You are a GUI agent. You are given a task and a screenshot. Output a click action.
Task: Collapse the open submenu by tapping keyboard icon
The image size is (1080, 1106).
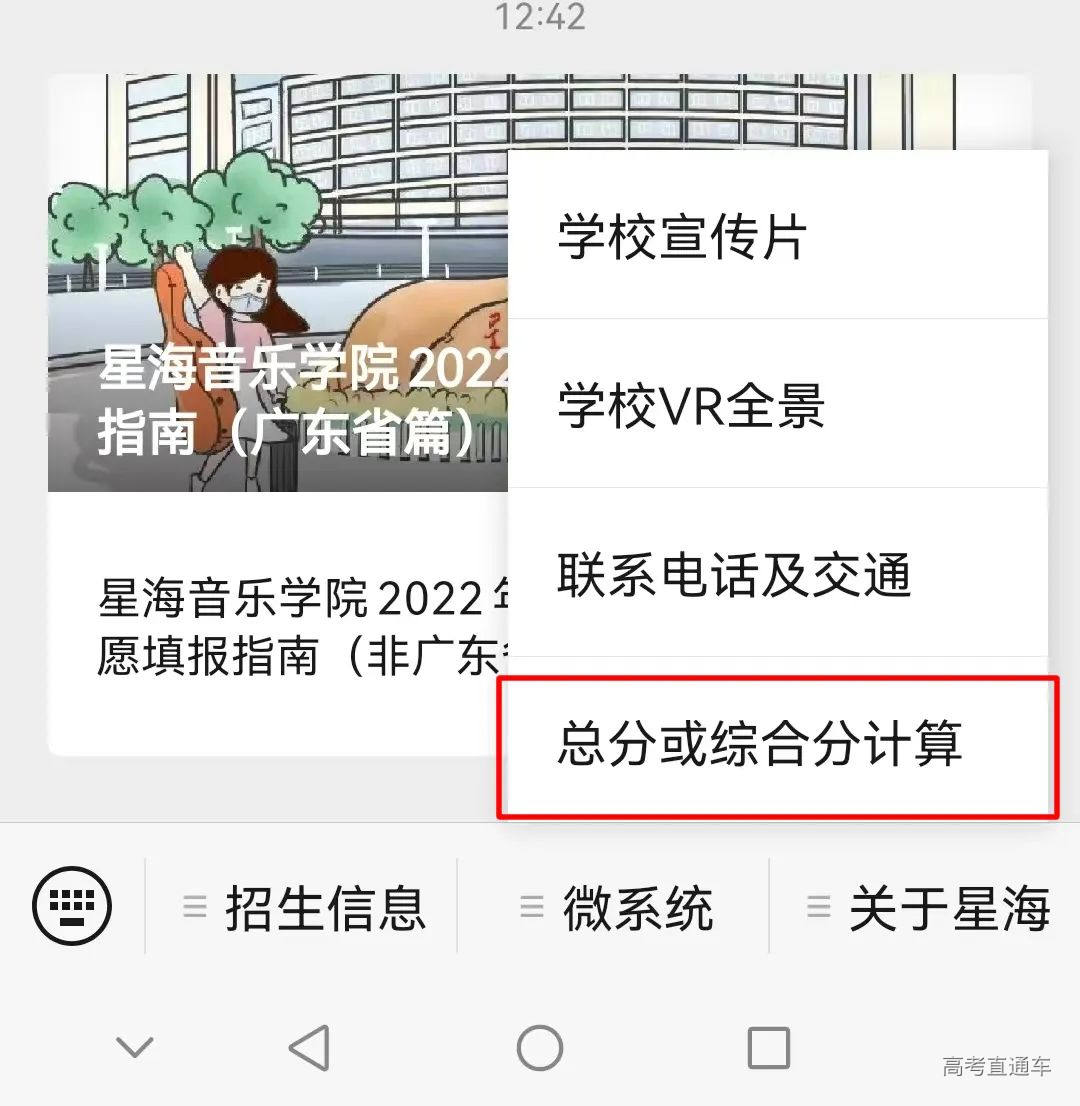pyautogui.click(x=72, y=906)
